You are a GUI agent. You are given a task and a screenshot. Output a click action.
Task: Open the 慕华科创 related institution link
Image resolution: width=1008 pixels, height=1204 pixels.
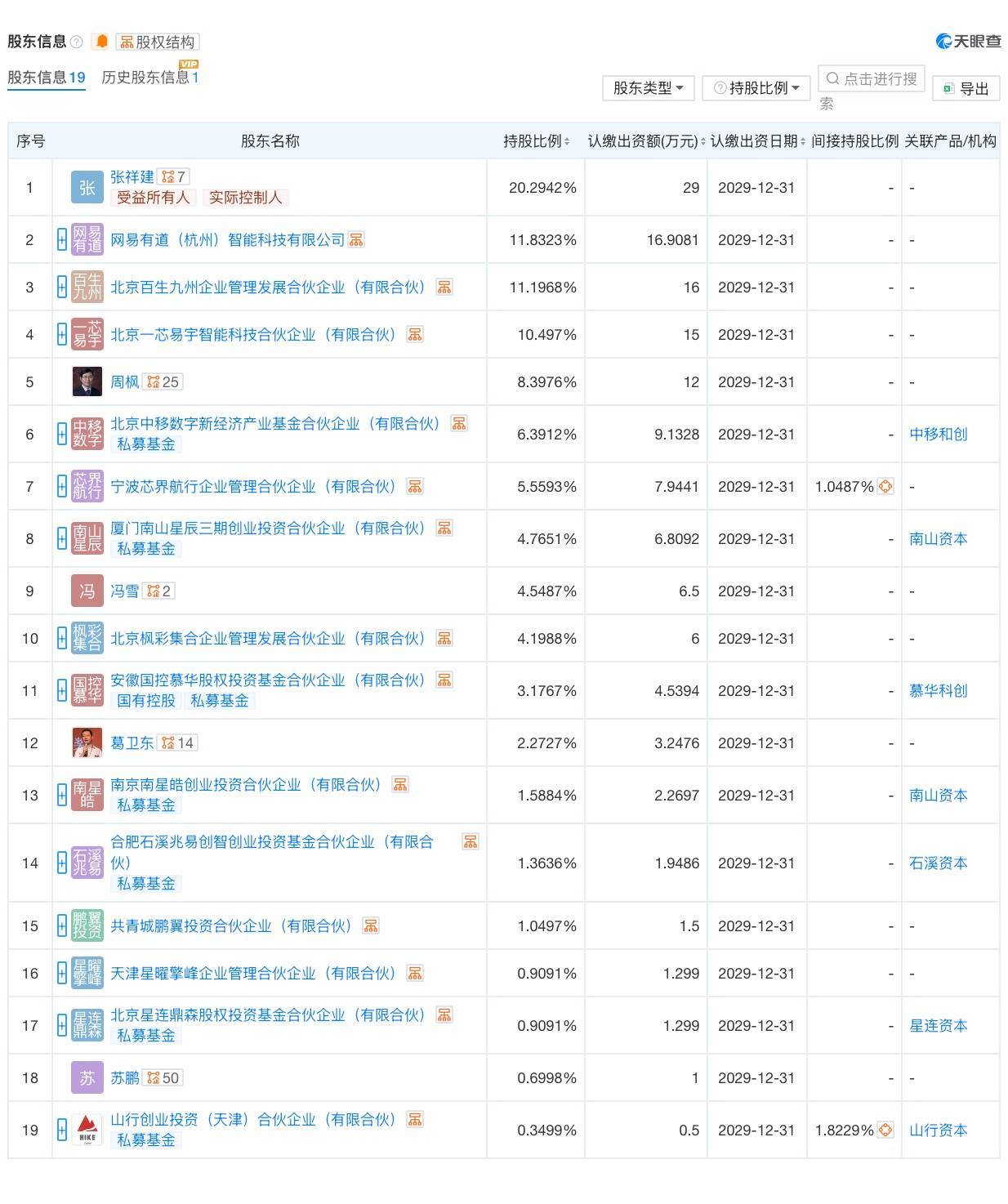(938, 690)
